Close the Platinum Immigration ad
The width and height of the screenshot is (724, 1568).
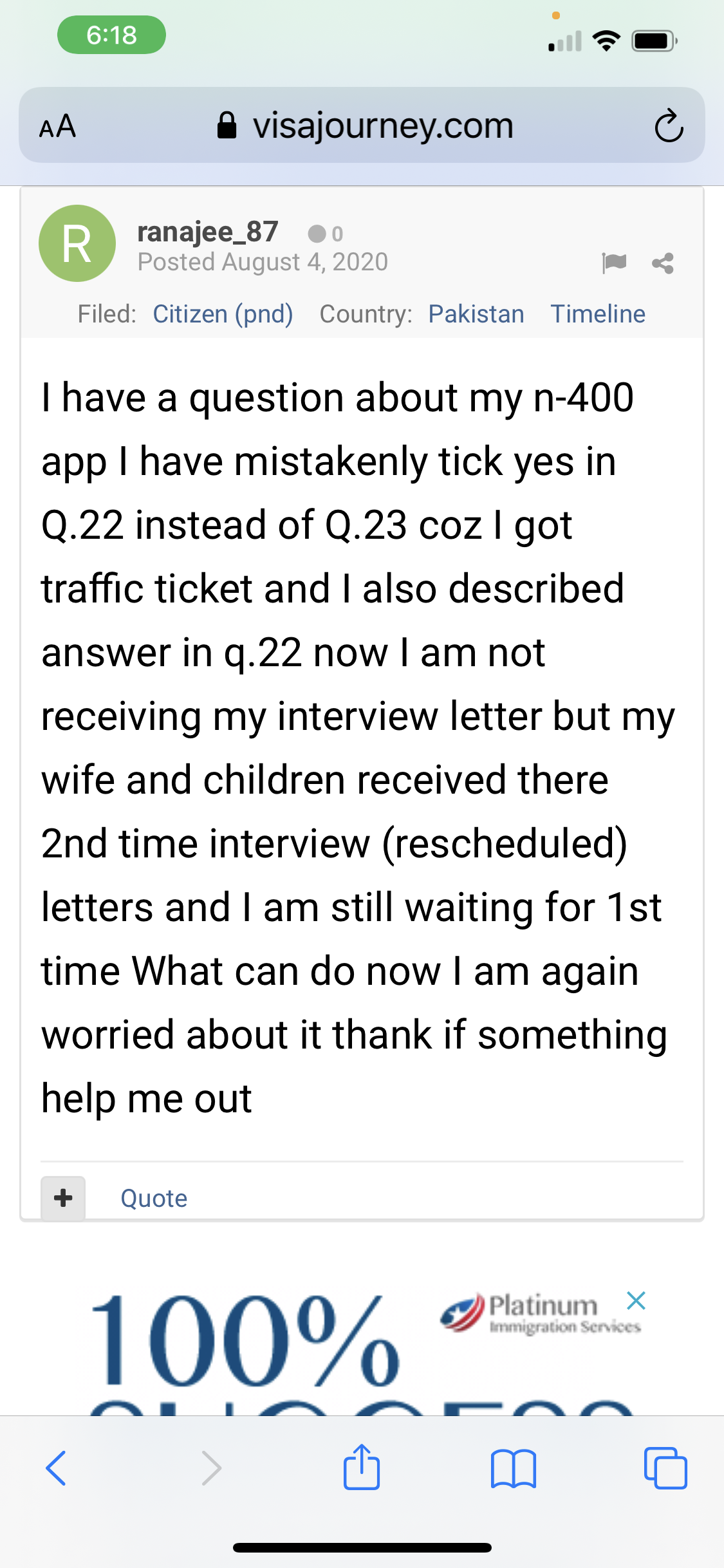636,1300
